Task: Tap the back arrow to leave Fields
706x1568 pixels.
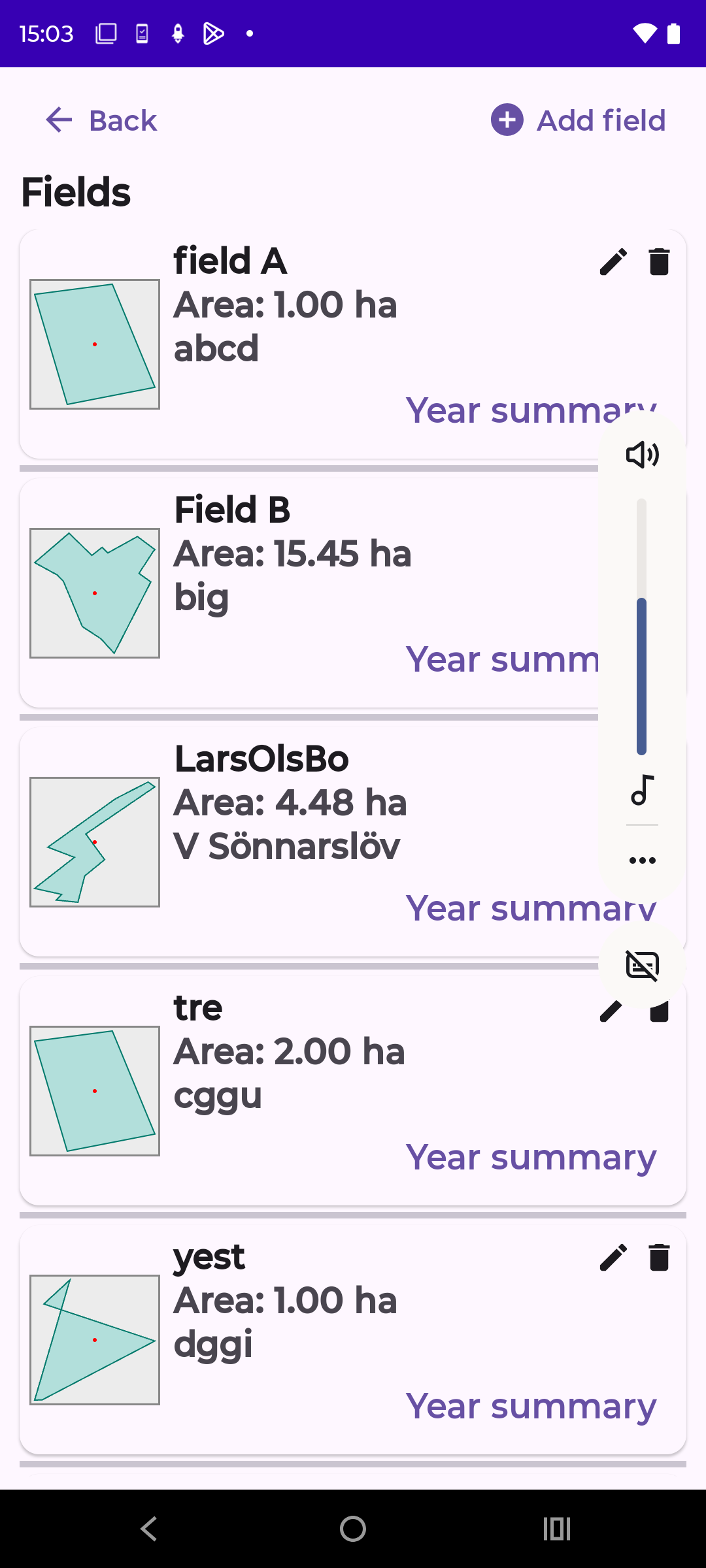Action: (x=58, y=120)
